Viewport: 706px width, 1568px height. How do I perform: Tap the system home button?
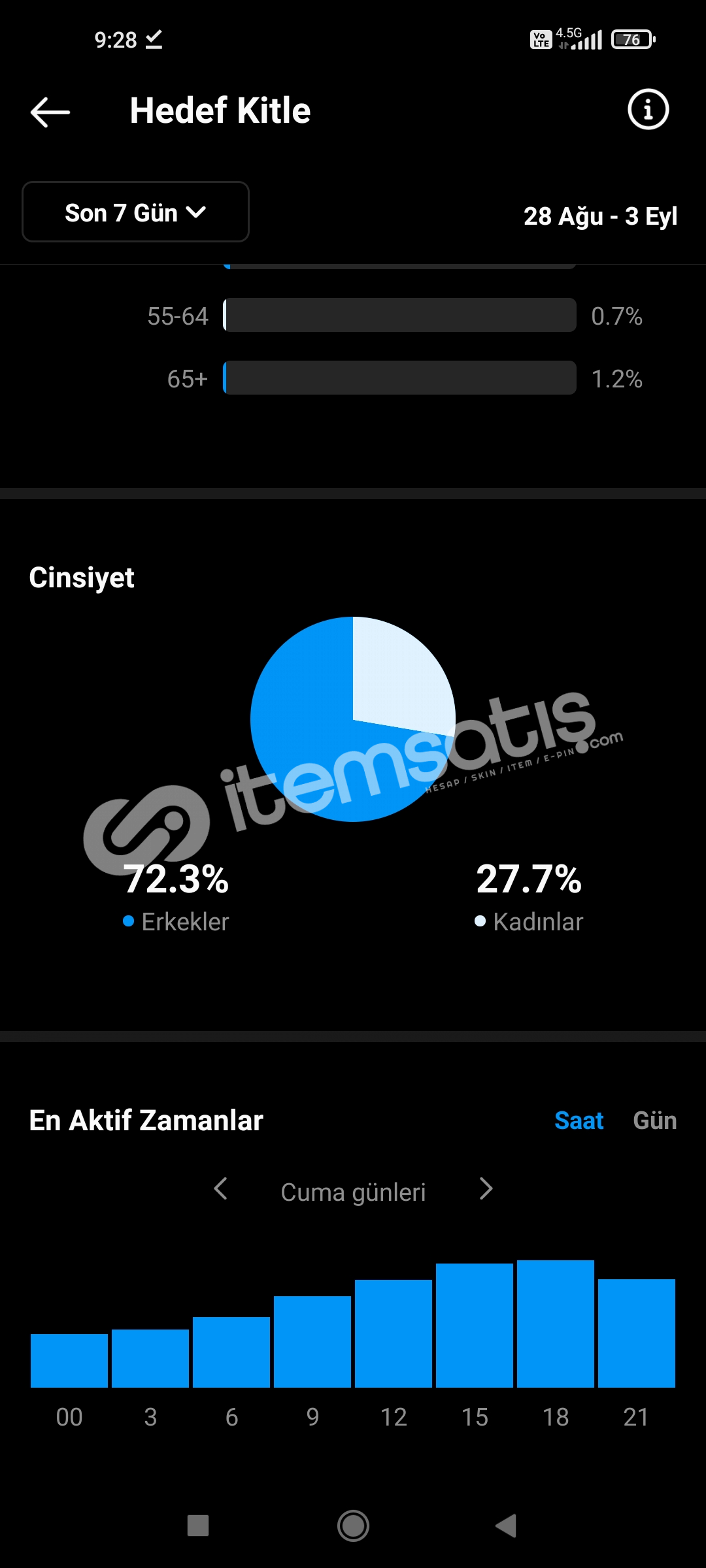(x=353, y=1526)
